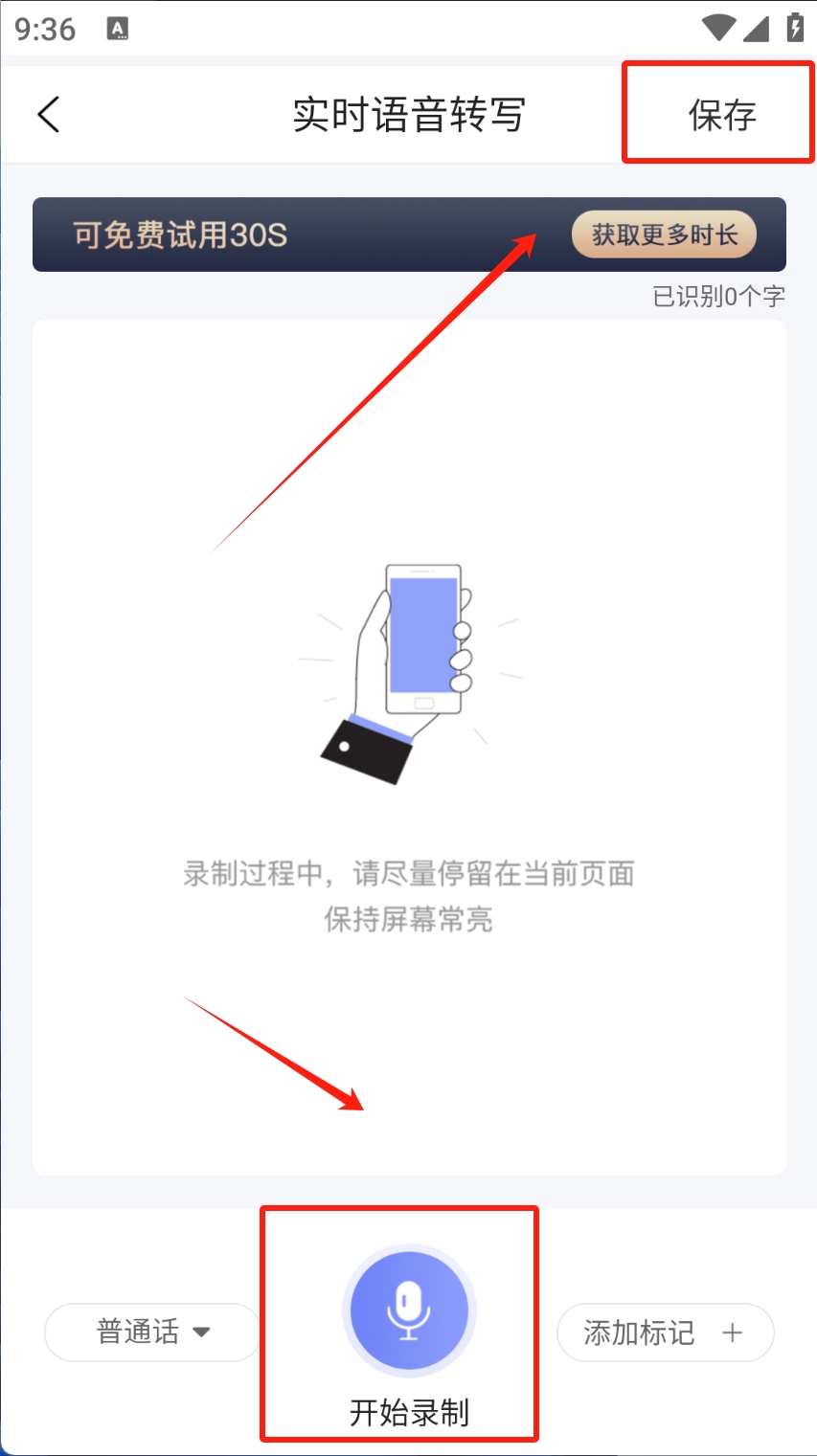Open the 普通话 language dropdown
Viewport: 817px width, 1456px height.
point(152,1332)
